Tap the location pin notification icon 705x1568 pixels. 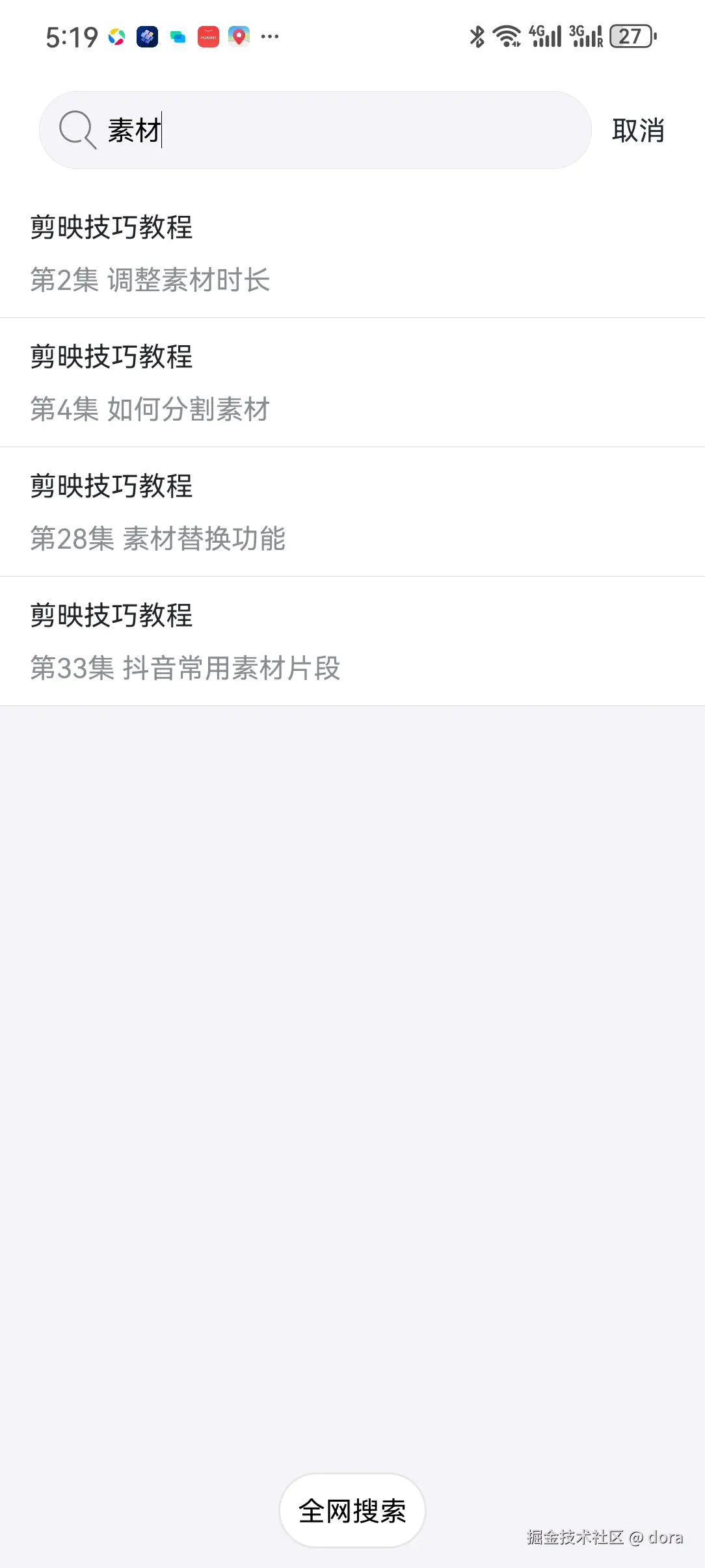(x=239, y=37)
